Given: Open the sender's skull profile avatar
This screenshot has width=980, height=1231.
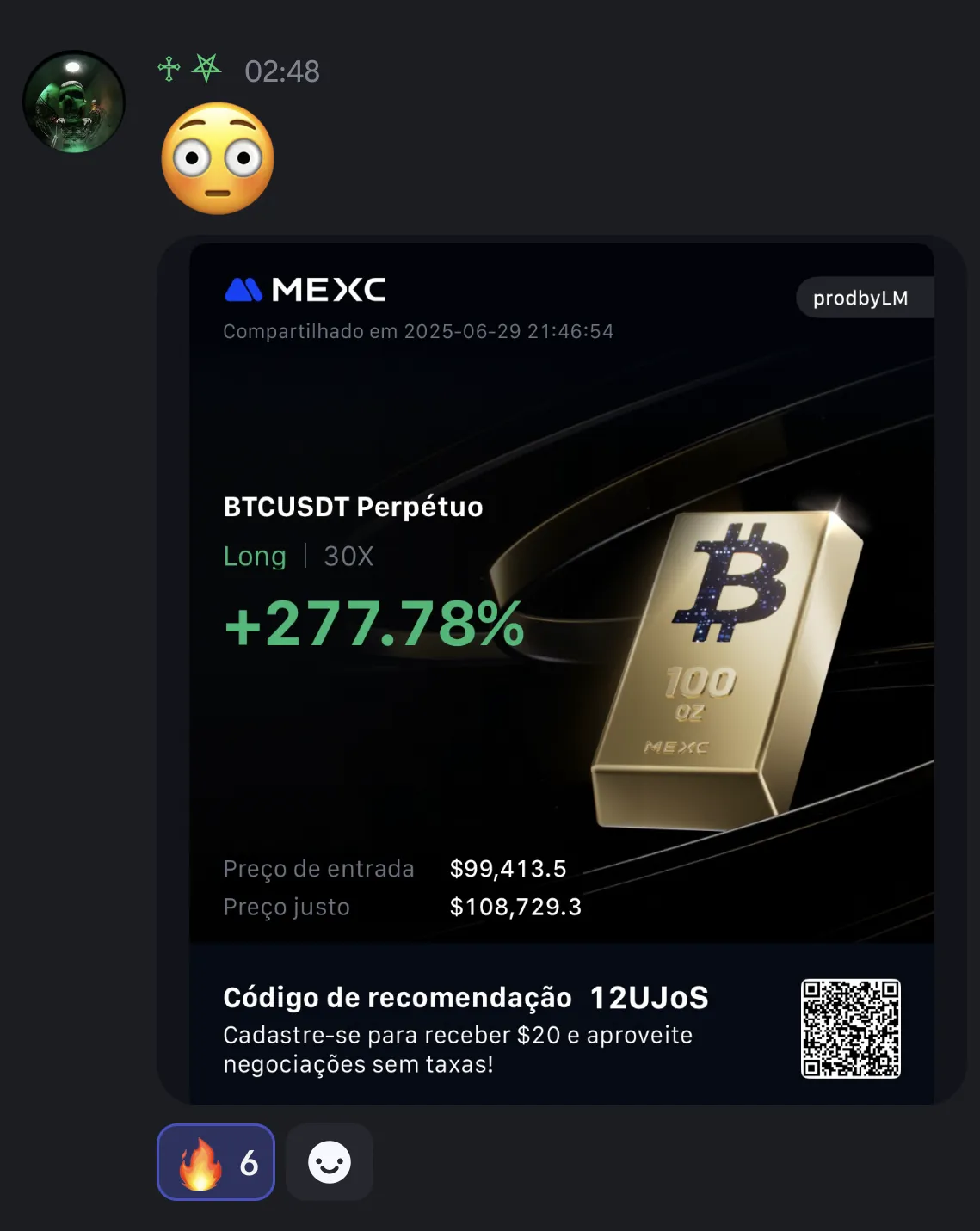Looking at the screenshot, I should point(74,102).
